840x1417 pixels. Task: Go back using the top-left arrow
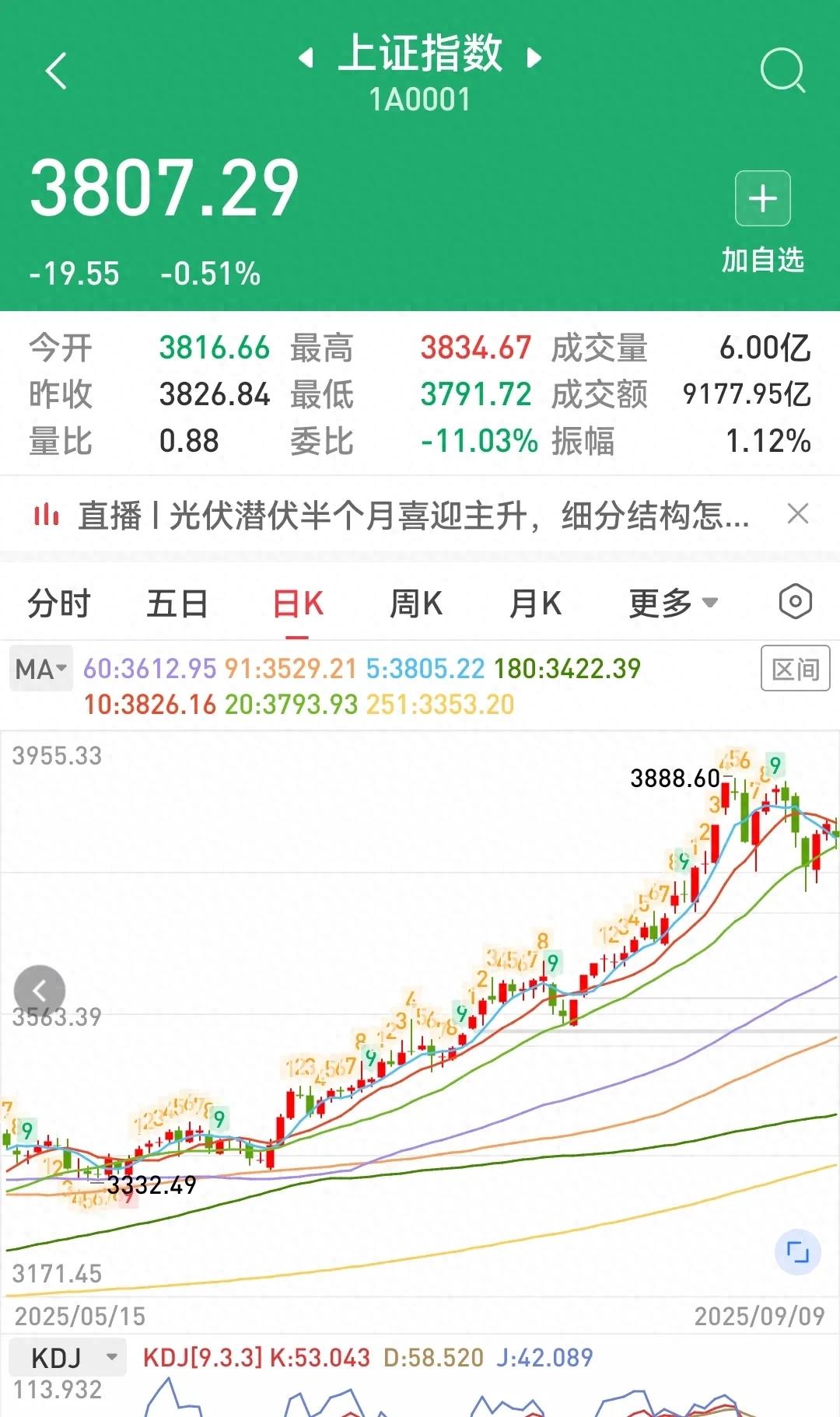56,72
